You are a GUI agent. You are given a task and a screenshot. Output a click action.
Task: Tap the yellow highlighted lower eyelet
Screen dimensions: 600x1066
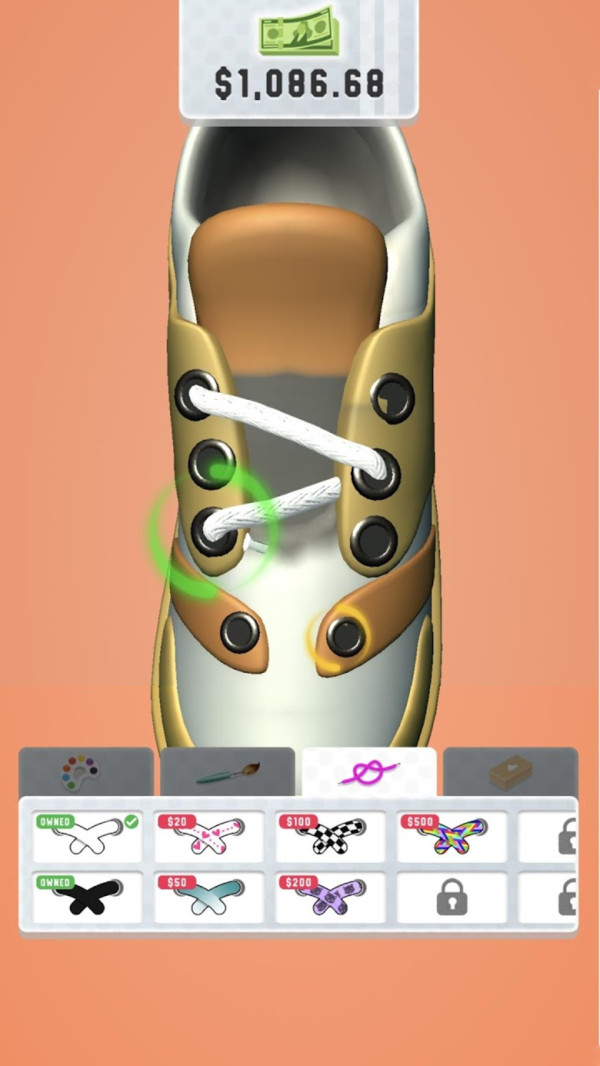pyautogui.click(x=344, y=636)
